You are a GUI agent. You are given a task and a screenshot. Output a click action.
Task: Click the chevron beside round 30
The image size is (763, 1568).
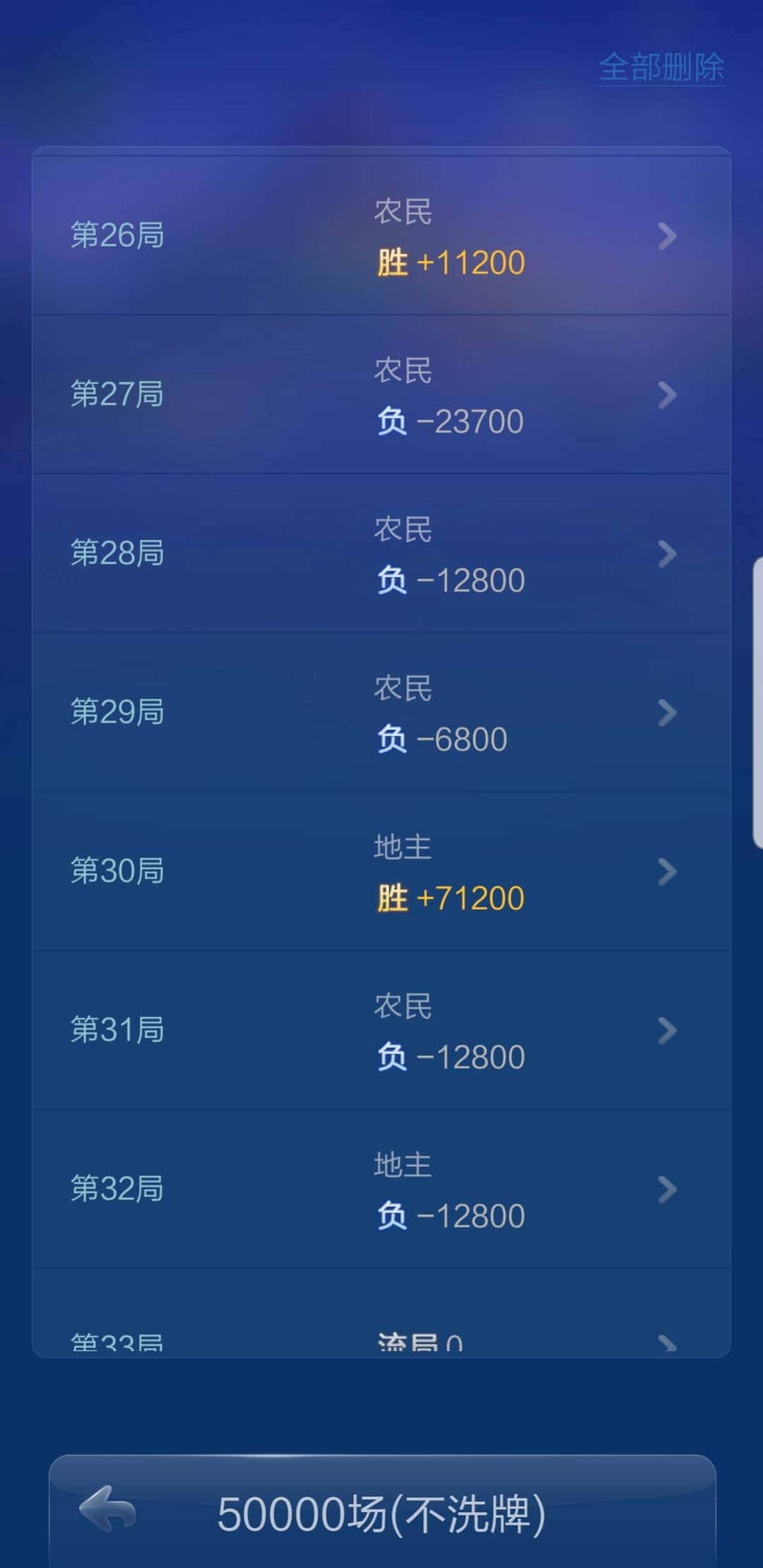(665, 871)
